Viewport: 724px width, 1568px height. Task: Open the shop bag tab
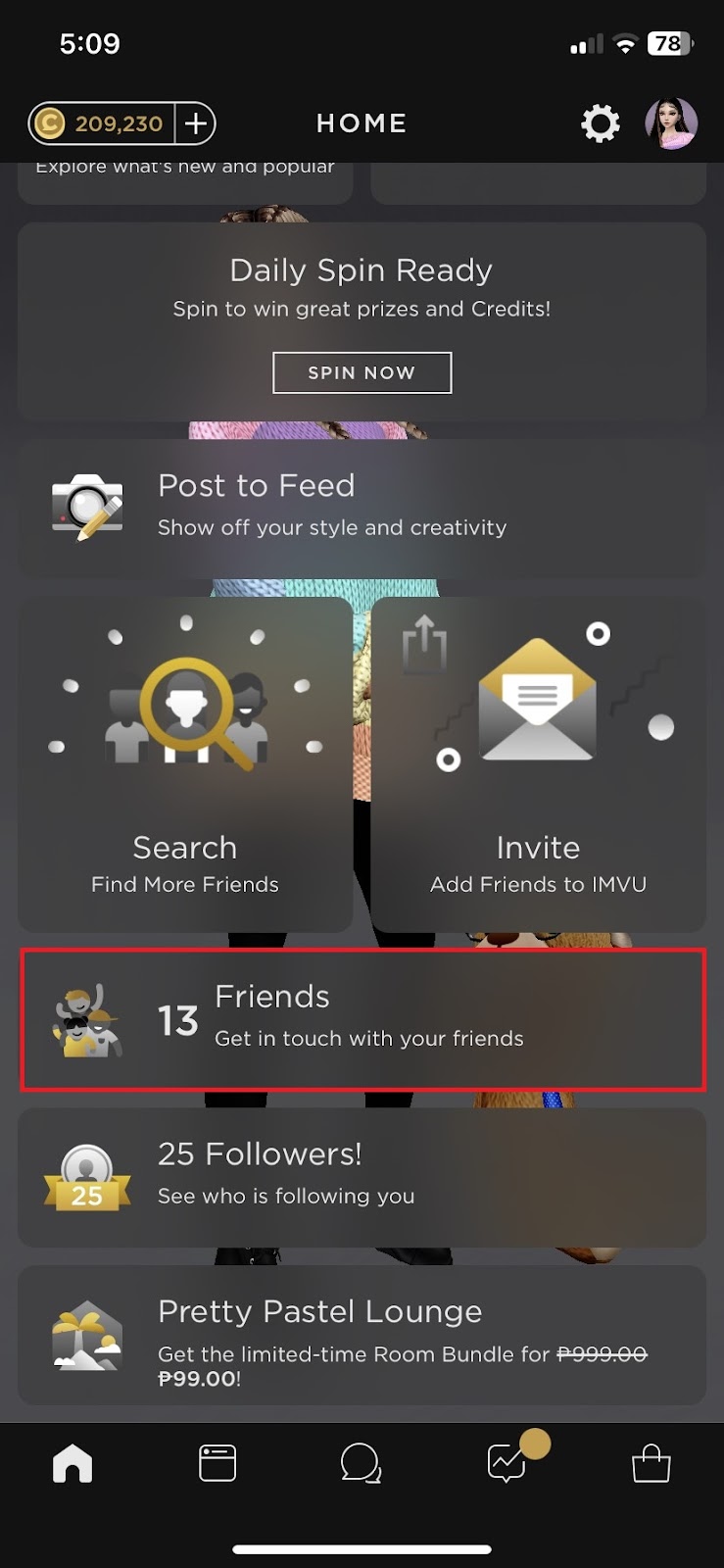point(651,1463)
